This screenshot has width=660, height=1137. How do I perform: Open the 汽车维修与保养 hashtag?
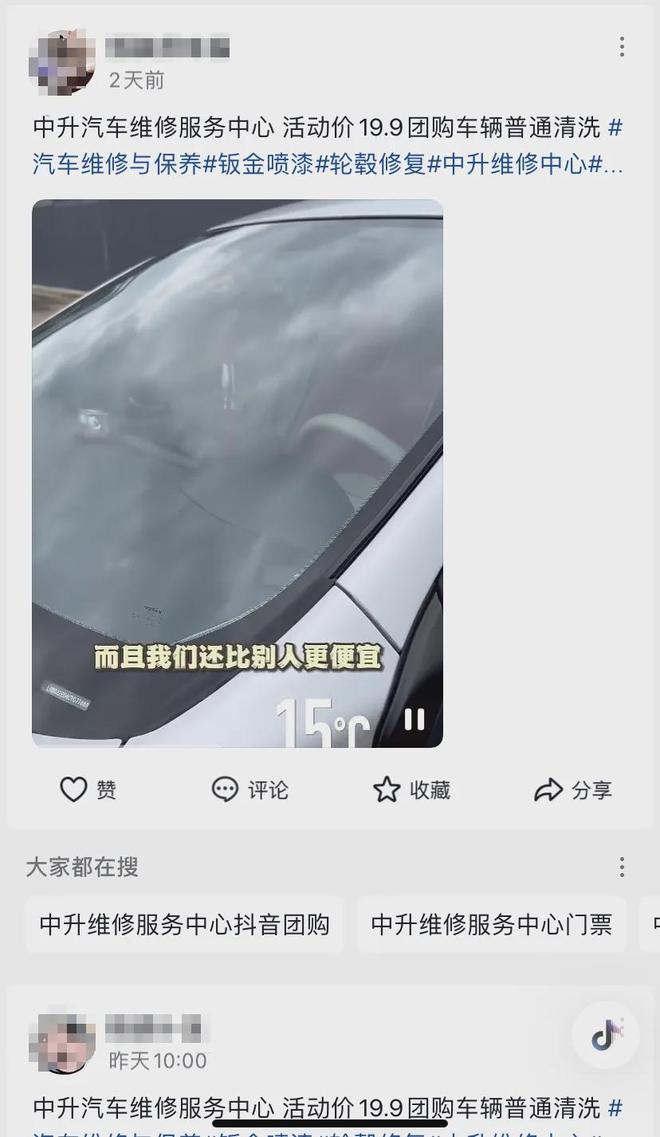coord(117,165)
